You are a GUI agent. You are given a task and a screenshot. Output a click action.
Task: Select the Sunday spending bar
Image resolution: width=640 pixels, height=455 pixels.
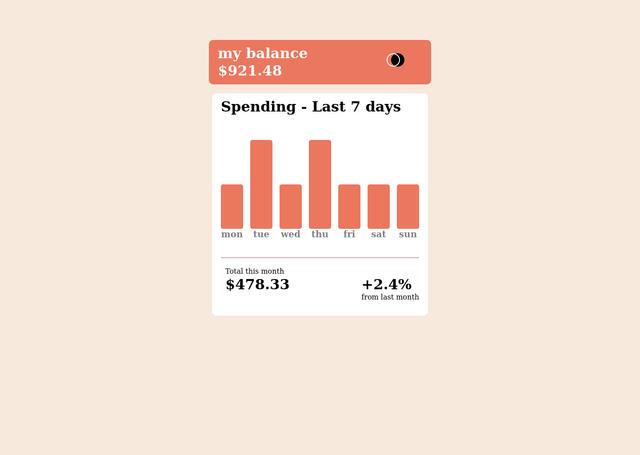coord(408,206)
